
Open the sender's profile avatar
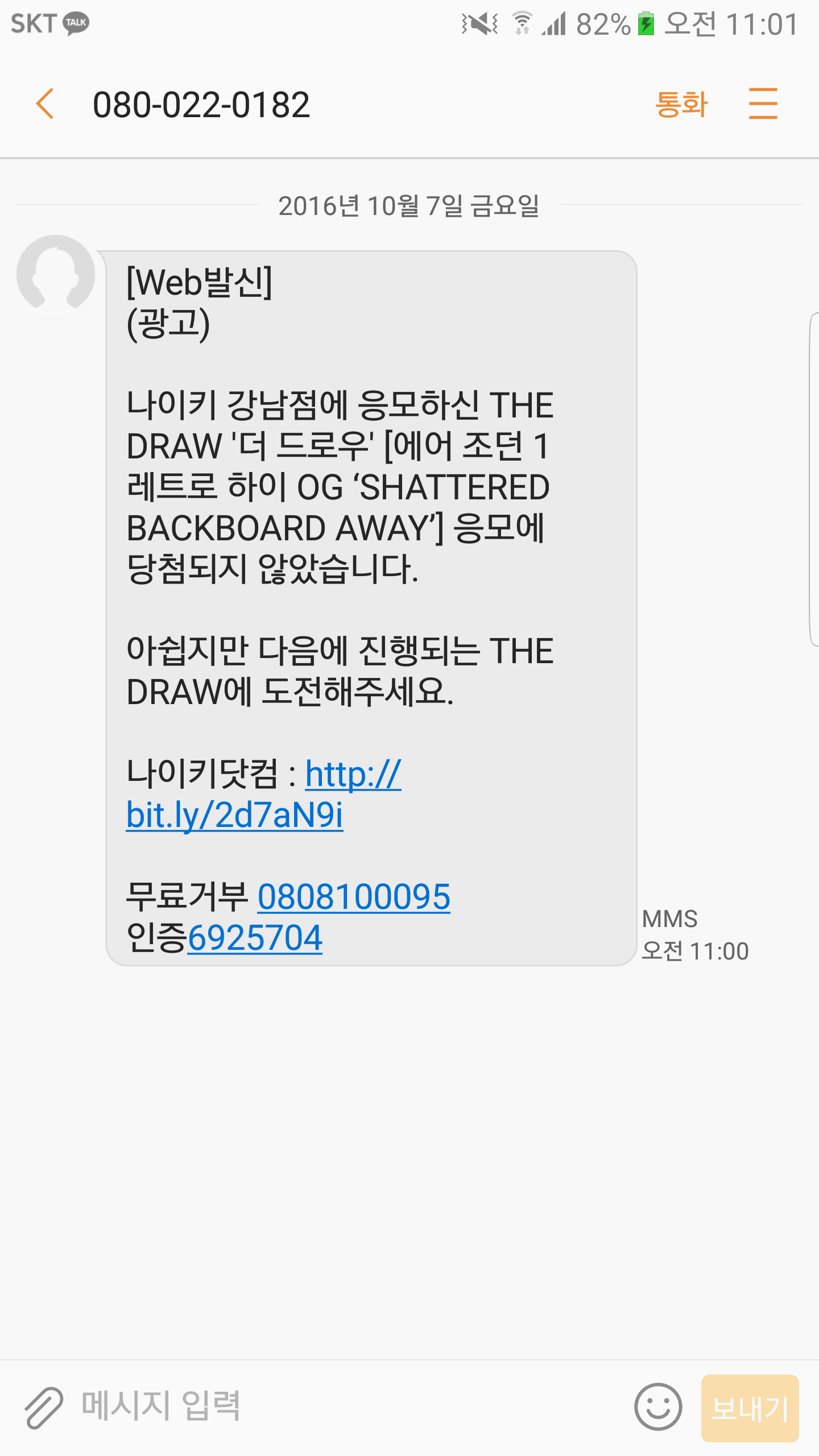tap(56, 274)
